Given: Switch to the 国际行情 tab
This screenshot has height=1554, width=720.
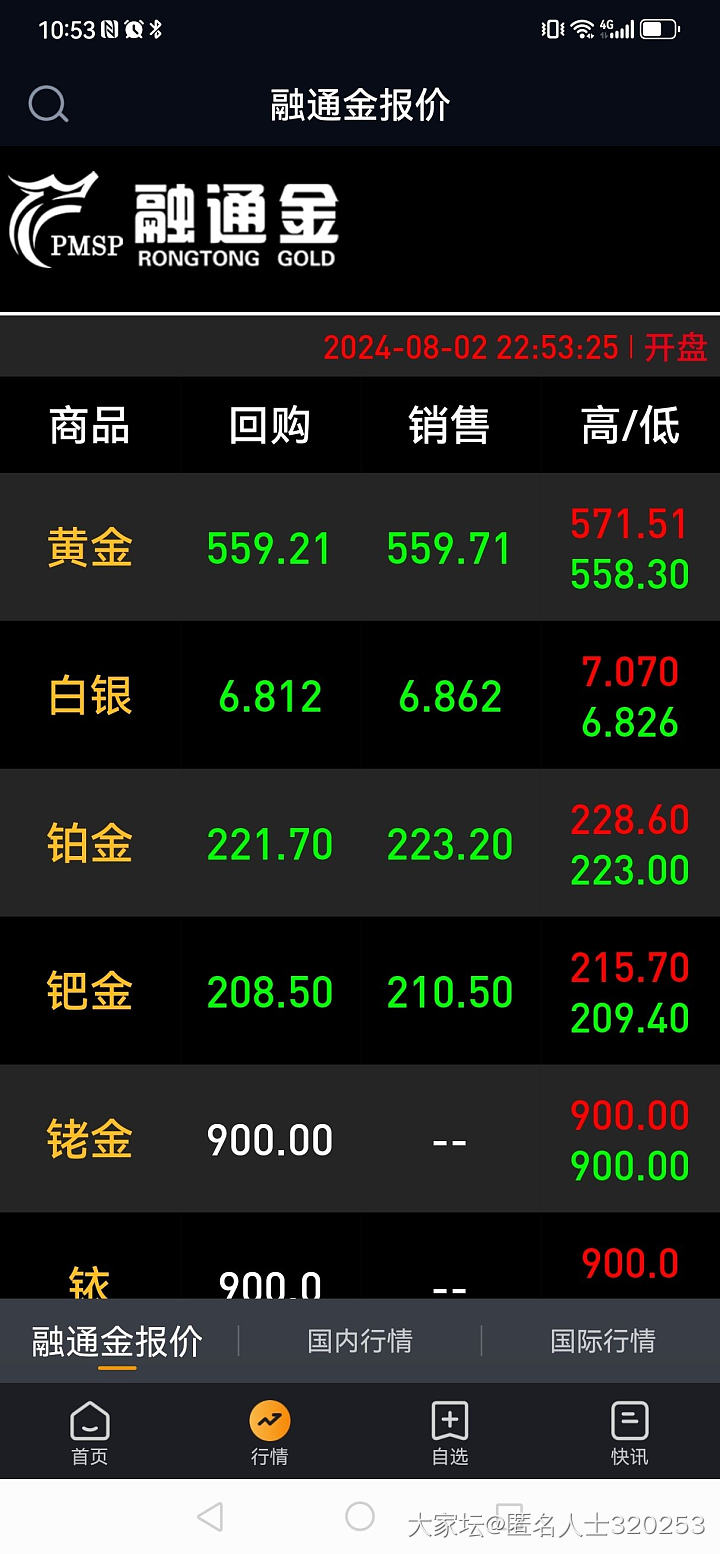Looking at the screenshot, I should click(x=602, y=1341).
